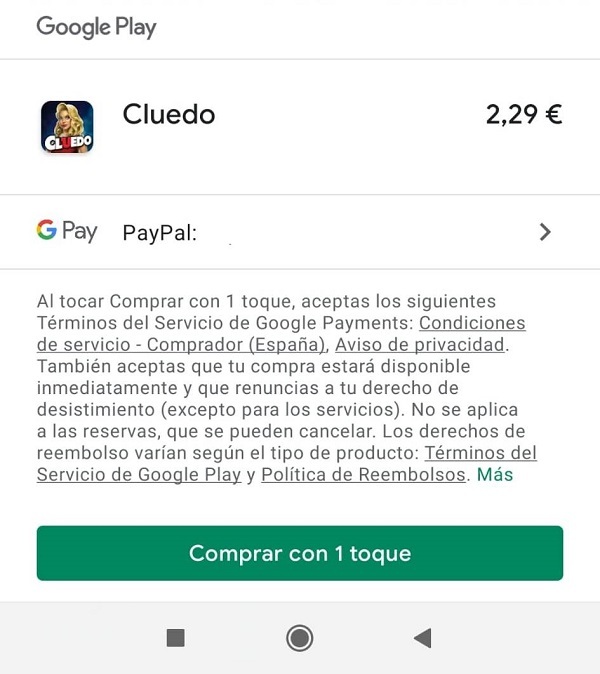Open the Política de Reembolsos link
The image size is (600, 674).
coord(363,475)
